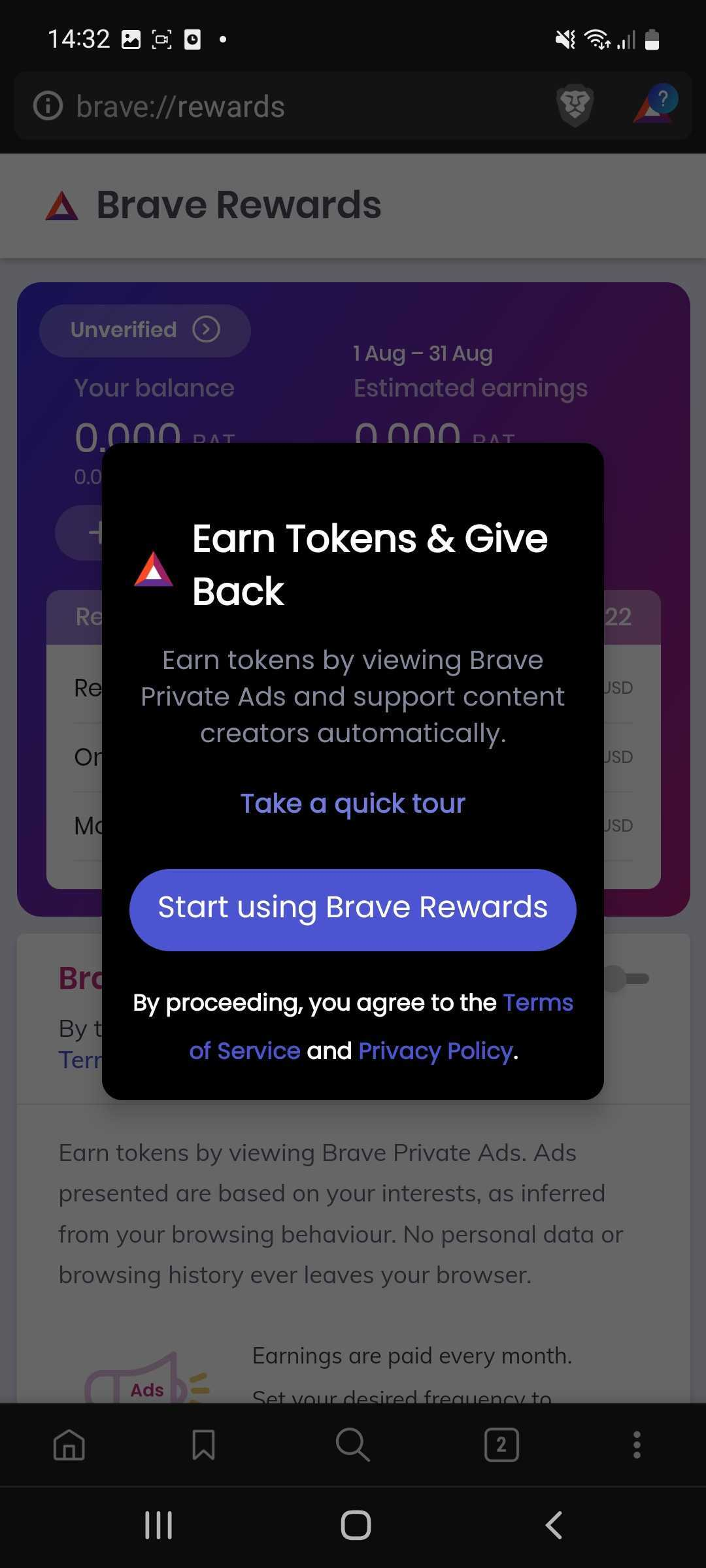Open the tab switcher showing 2 tabs

(x=501, y=1445)
